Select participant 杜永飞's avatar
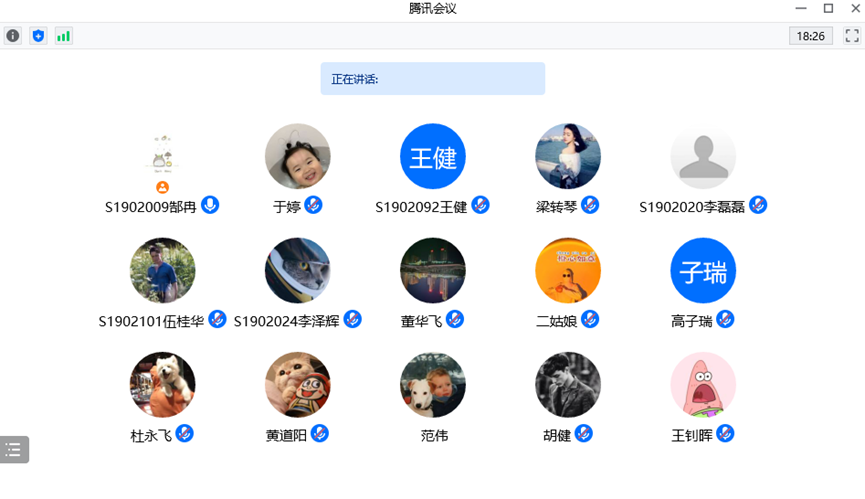865x499 pixels. (x=163, y=385)
